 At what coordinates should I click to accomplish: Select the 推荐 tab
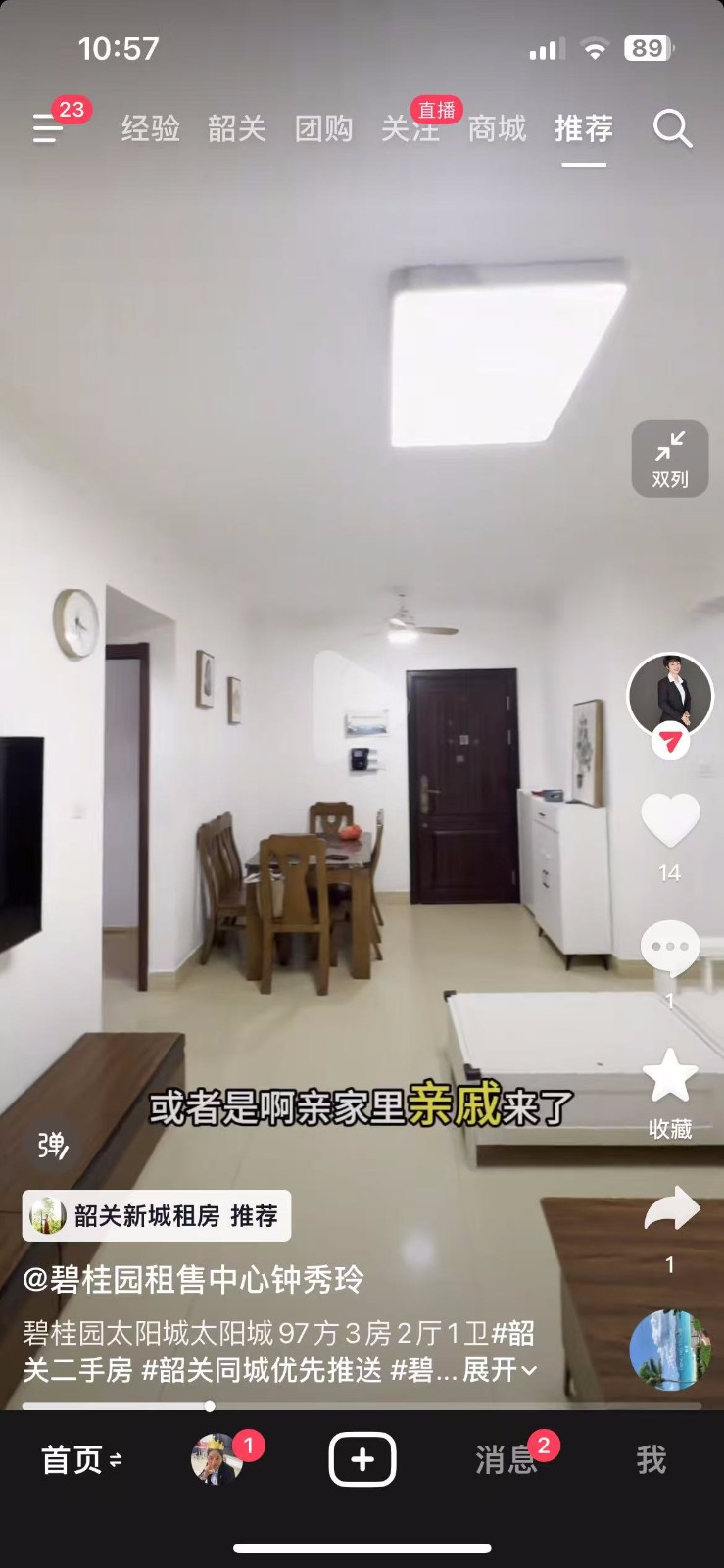[584, 128]
